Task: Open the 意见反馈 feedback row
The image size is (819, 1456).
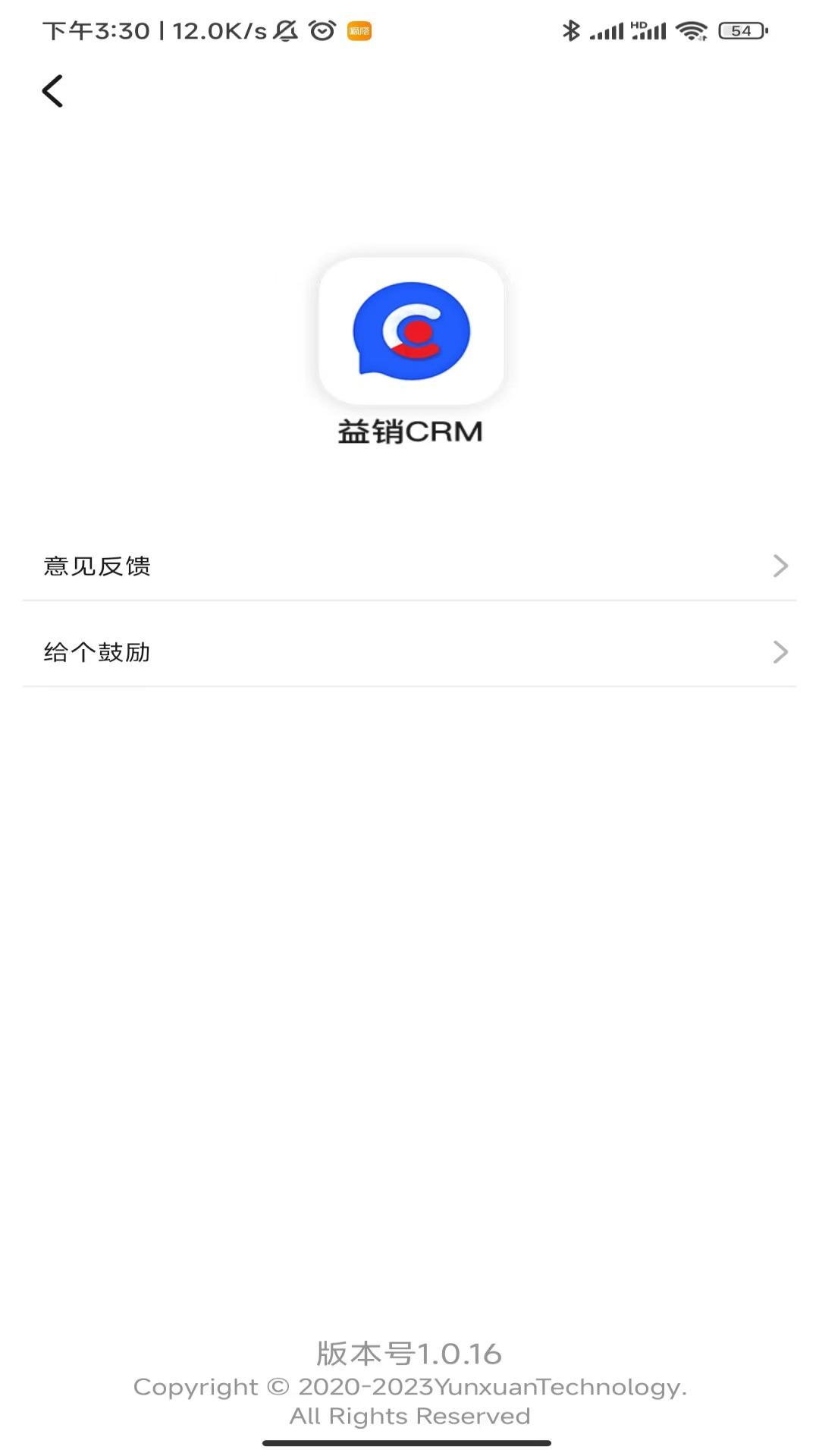Action: 409,566
